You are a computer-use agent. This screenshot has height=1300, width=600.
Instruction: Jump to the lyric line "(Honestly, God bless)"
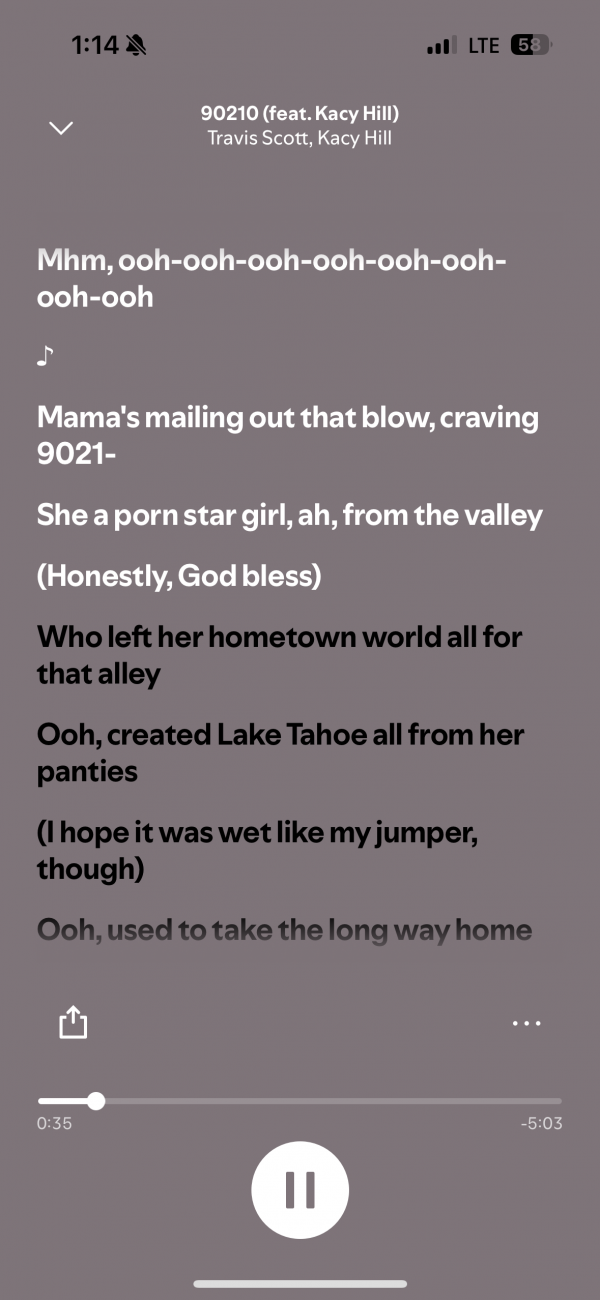[179, 577]
